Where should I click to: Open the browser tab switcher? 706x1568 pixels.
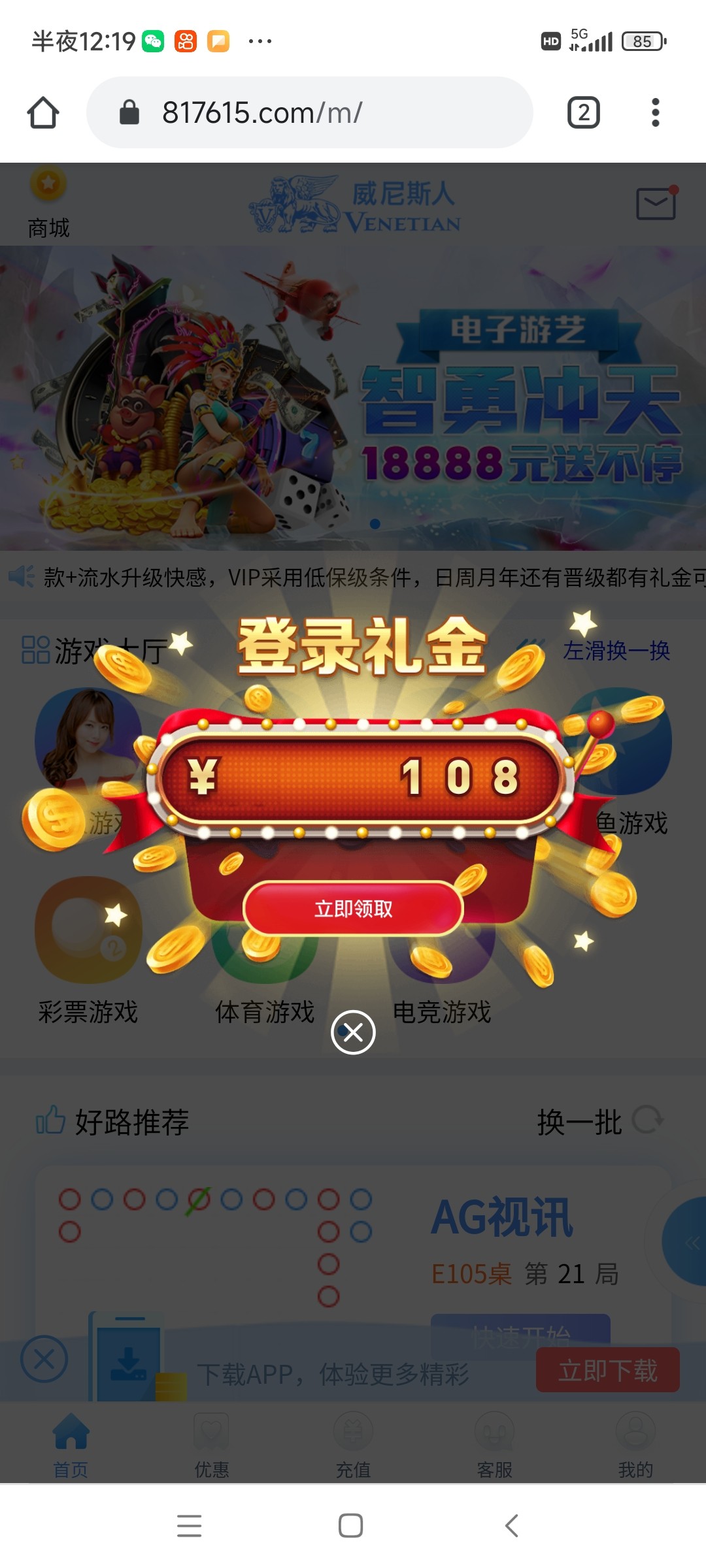pos(583,112)
